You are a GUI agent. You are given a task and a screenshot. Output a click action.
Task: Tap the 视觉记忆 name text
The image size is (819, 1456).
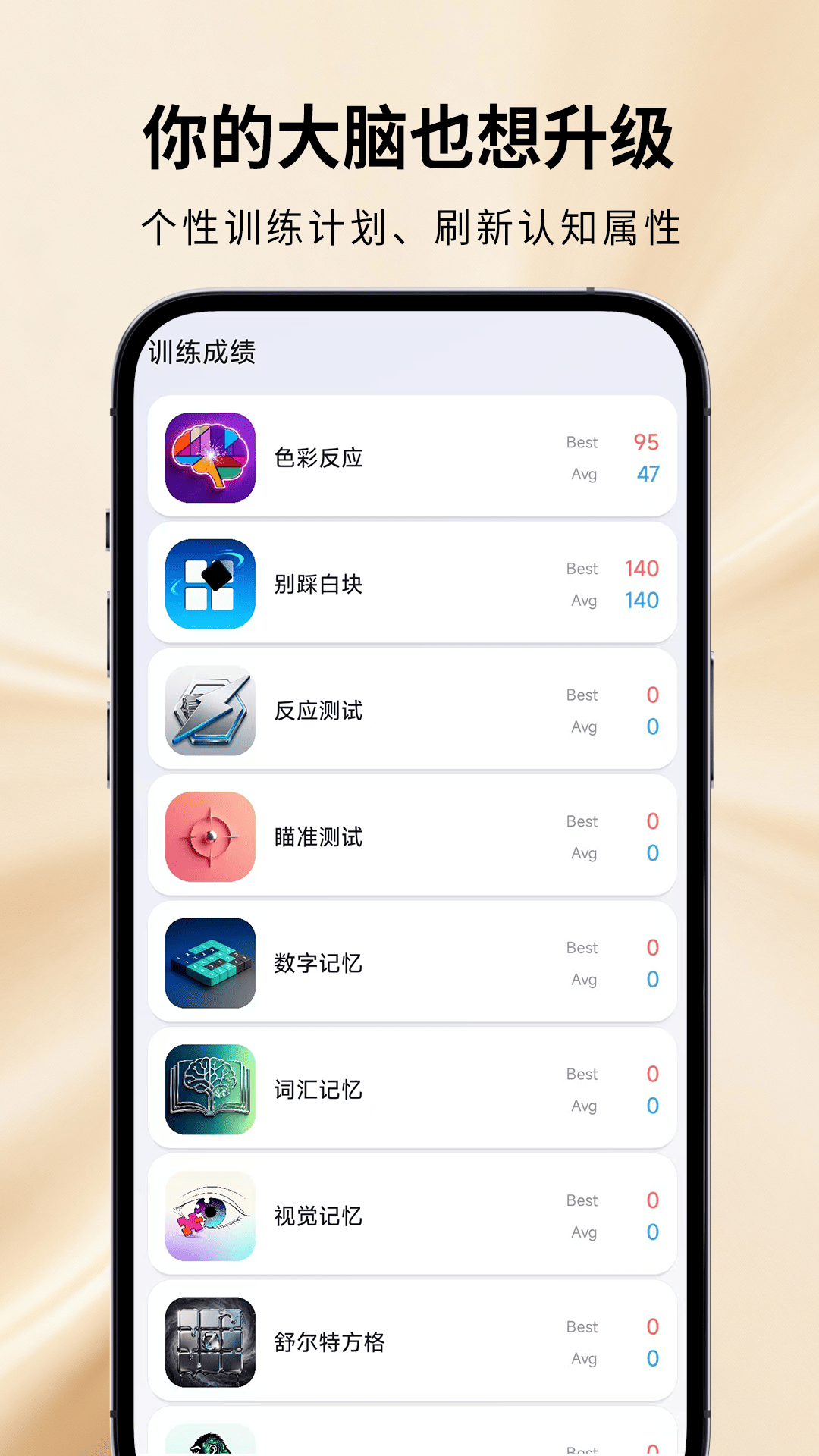(319, 1216)
